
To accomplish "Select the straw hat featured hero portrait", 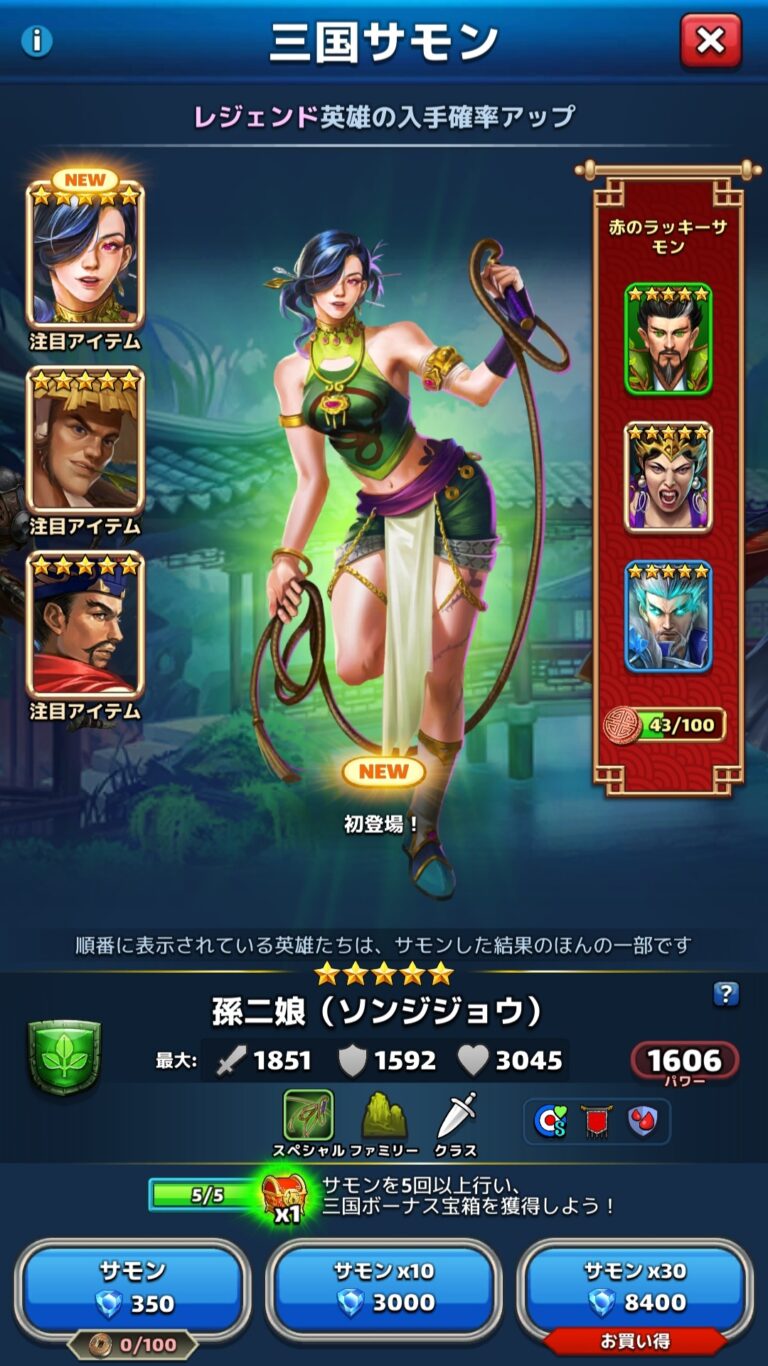I will (x=85, y=440).
